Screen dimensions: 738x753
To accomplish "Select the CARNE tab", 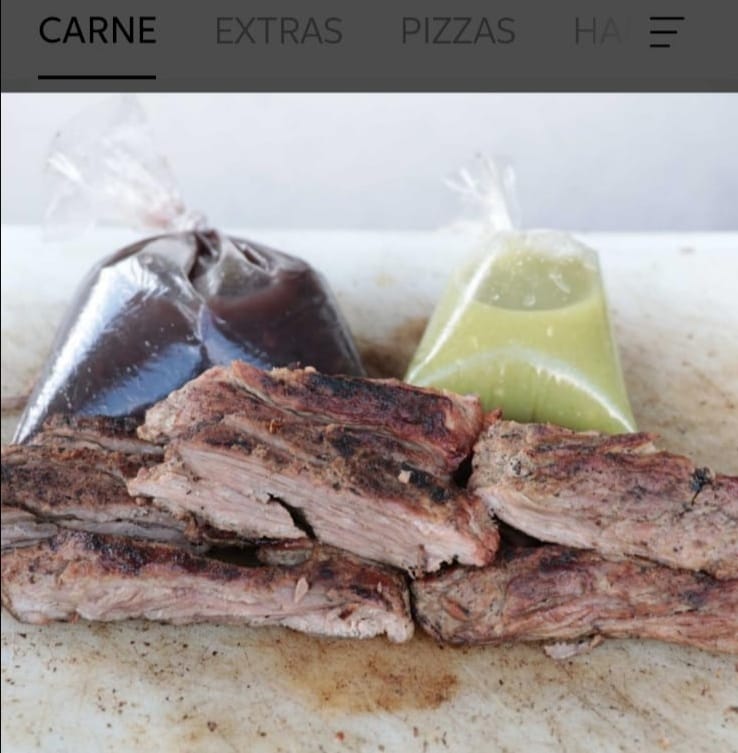I will (x=97, y=32).
